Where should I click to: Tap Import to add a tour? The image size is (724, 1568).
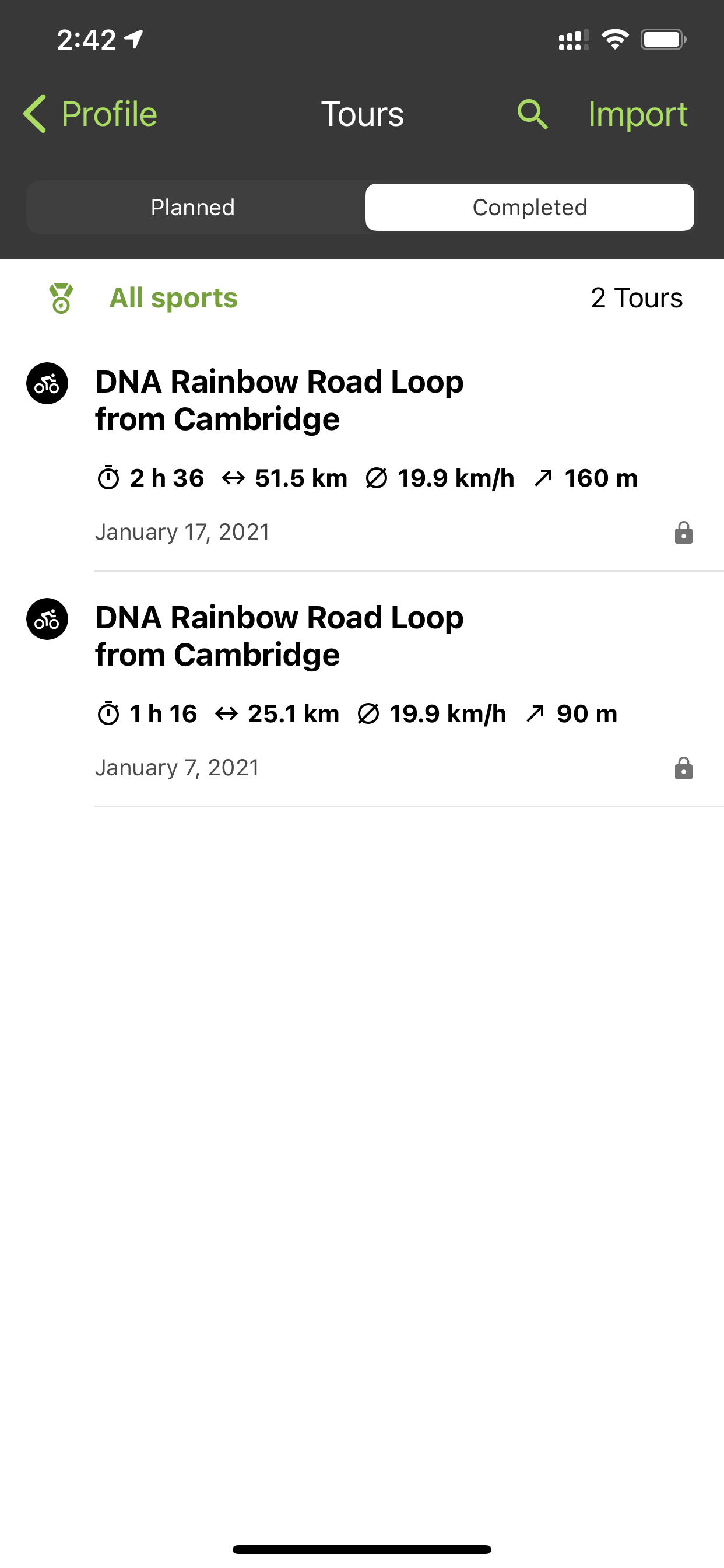click(x=638, y=114)
